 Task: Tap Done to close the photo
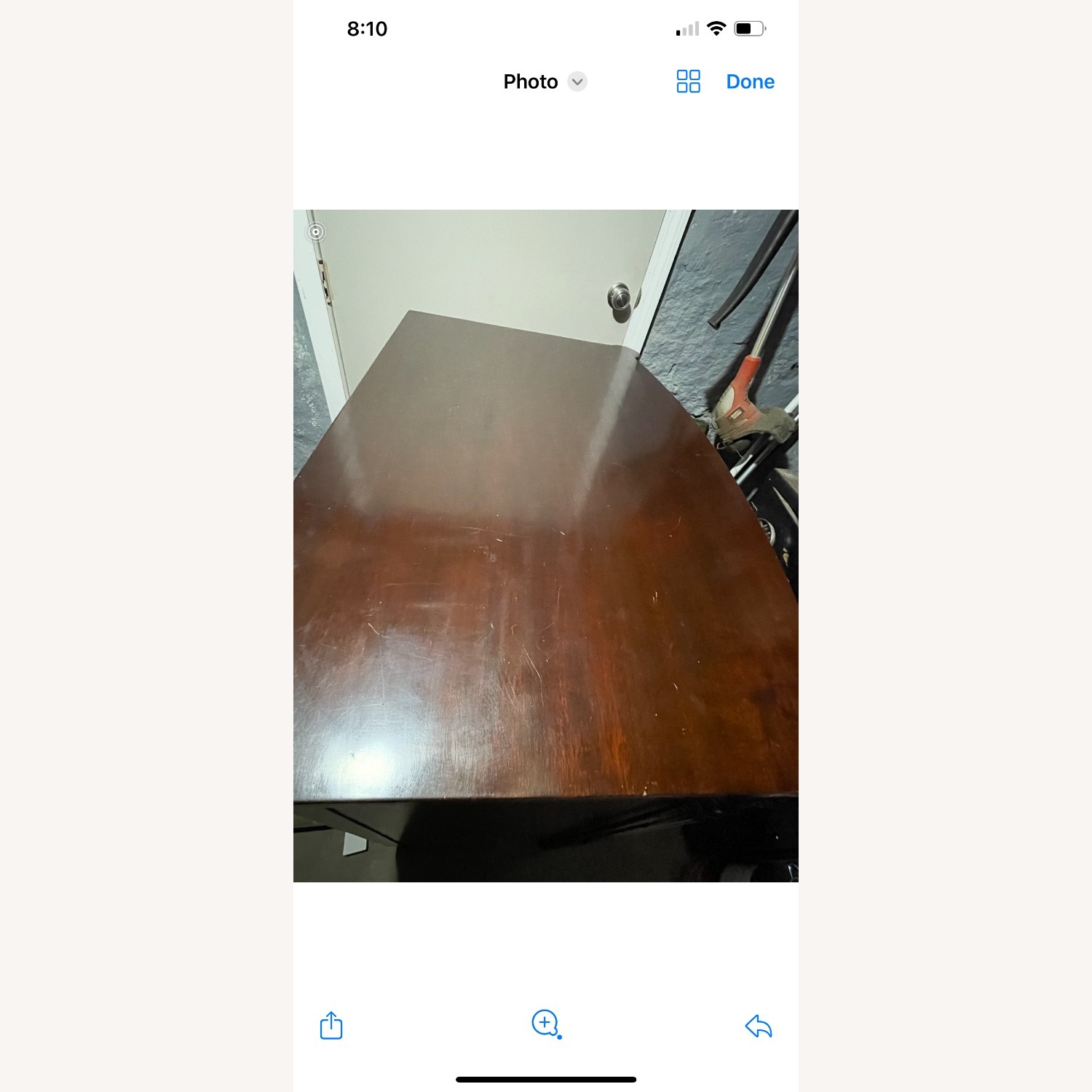point(750,82)
